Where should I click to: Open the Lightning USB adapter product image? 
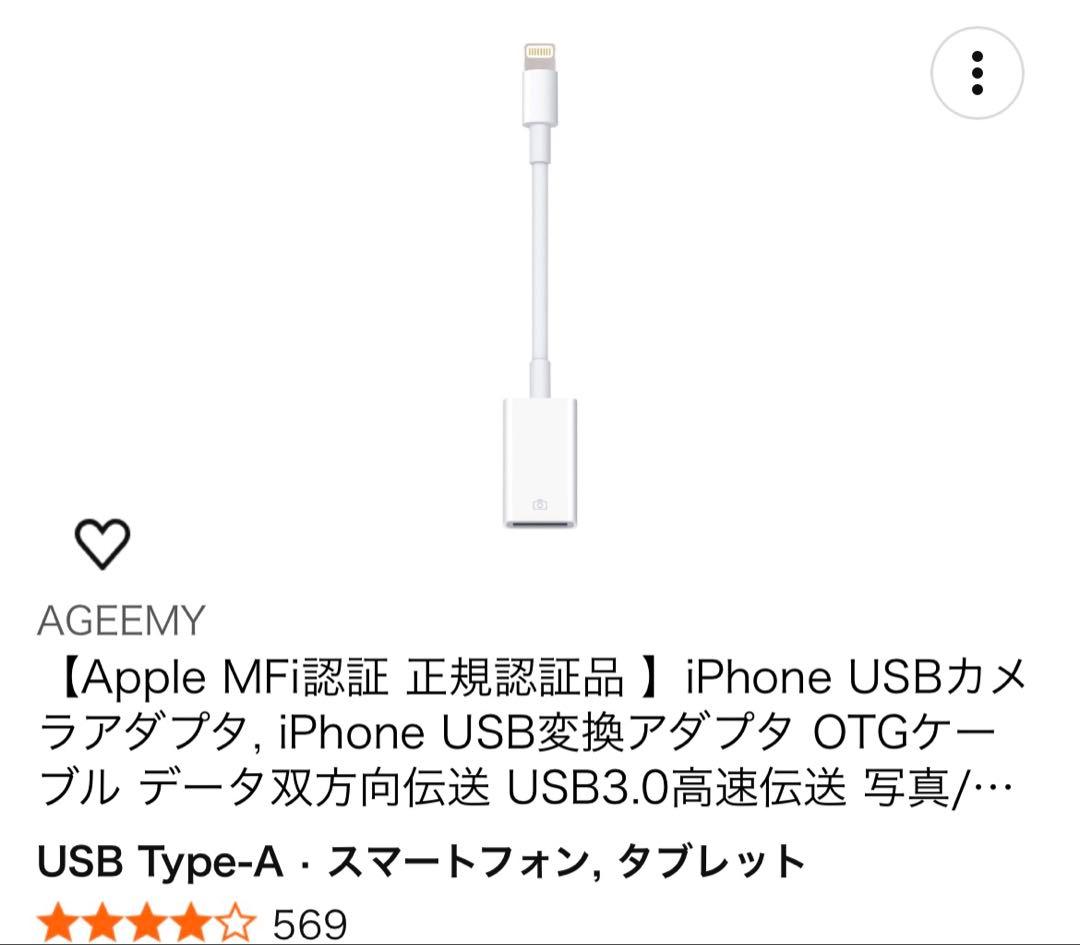click(540, 285)
